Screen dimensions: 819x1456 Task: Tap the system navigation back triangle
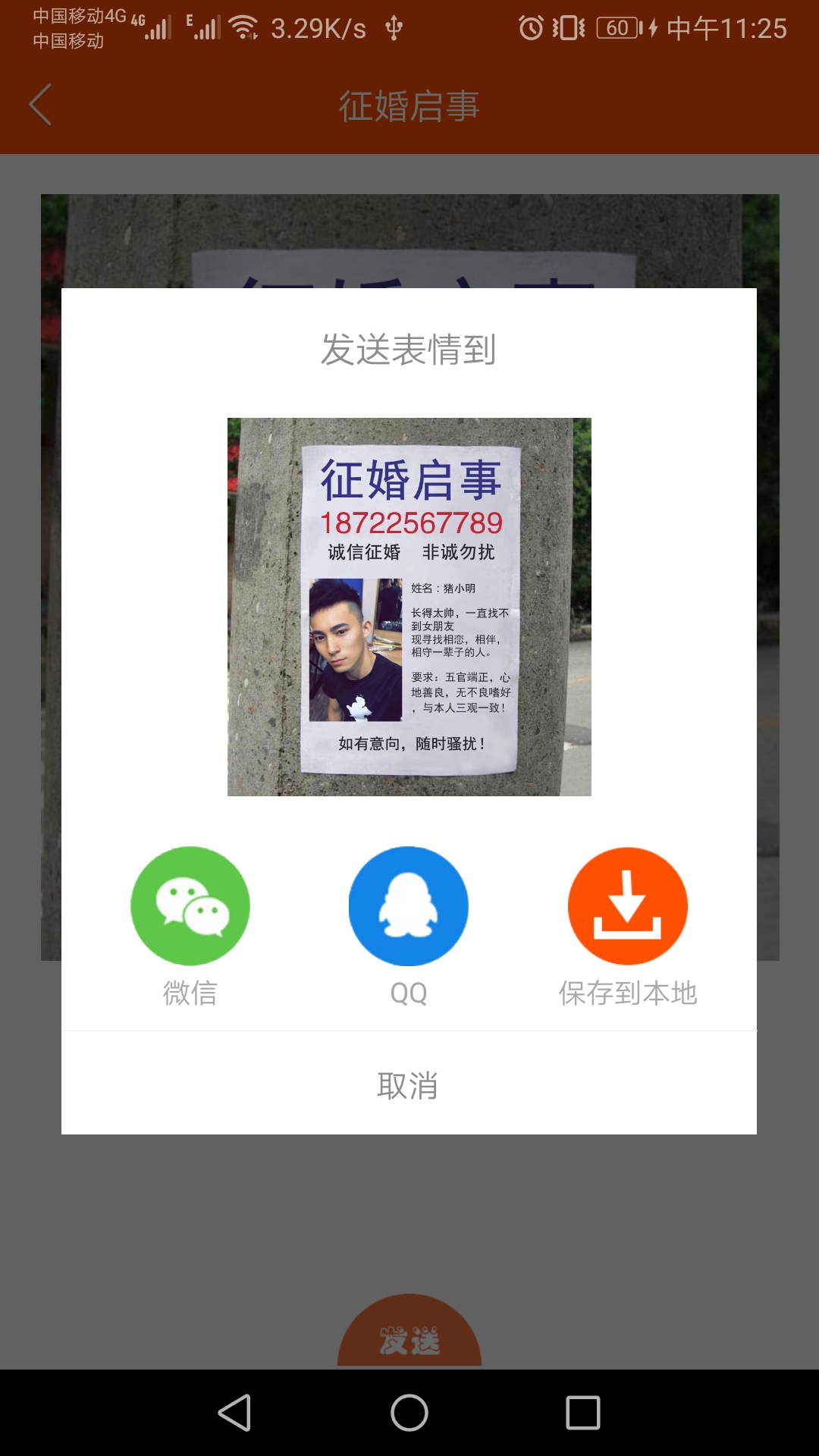pos(235,1413)
